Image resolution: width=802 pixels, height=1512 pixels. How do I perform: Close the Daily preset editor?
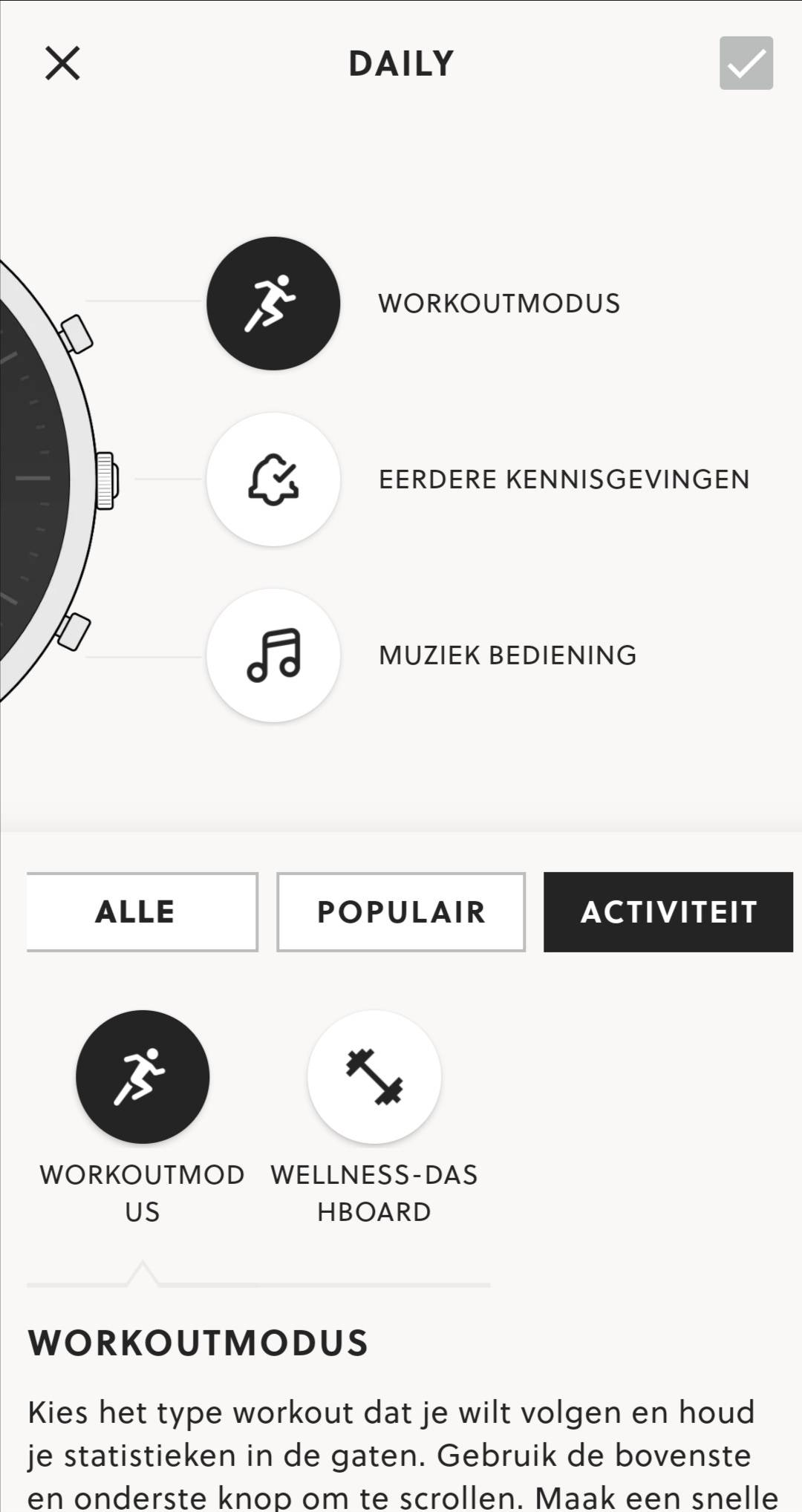(x=62, y=63)
